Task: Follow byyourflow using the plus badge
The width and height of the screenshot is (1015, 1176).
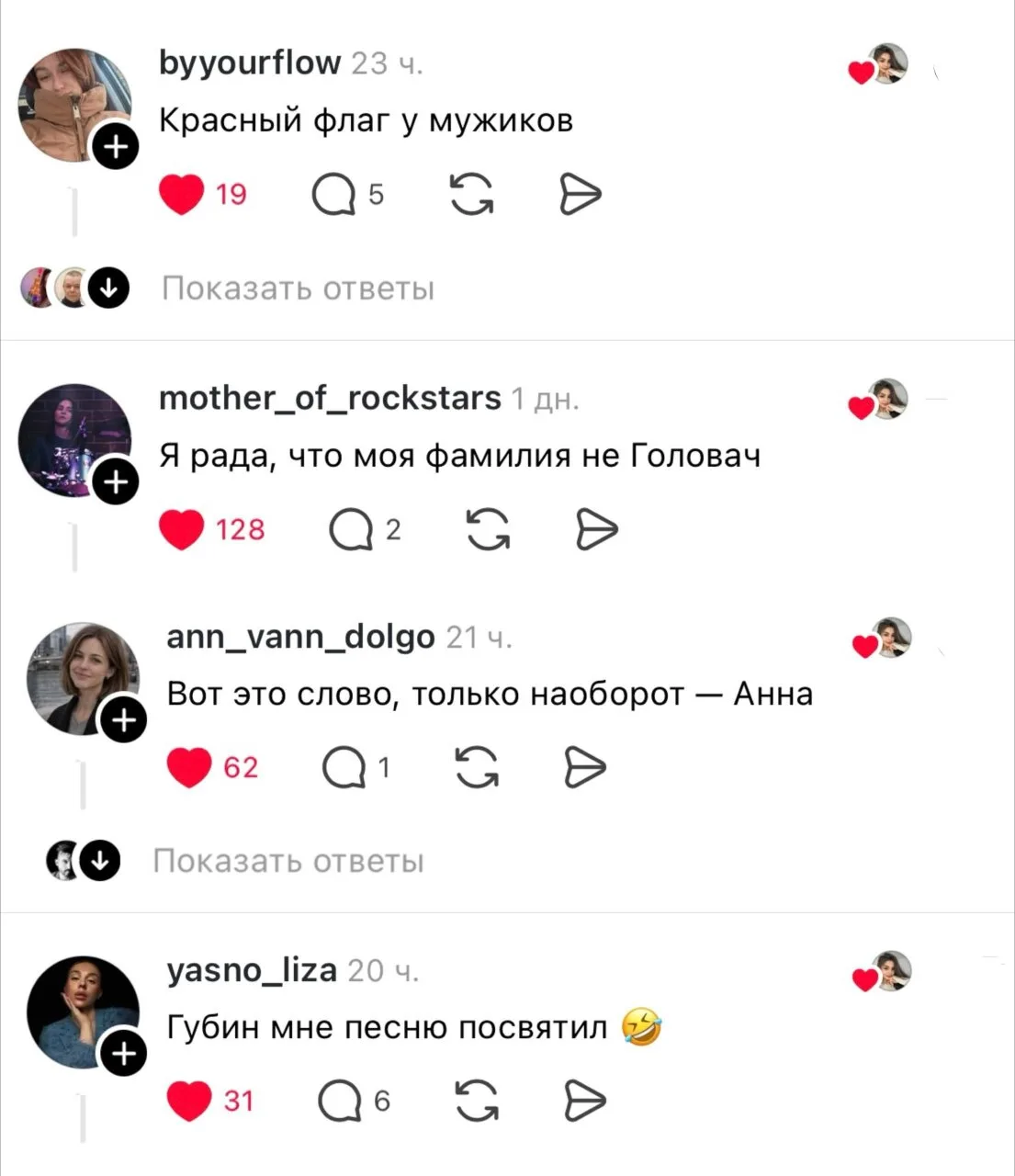Action: point(116,147)
